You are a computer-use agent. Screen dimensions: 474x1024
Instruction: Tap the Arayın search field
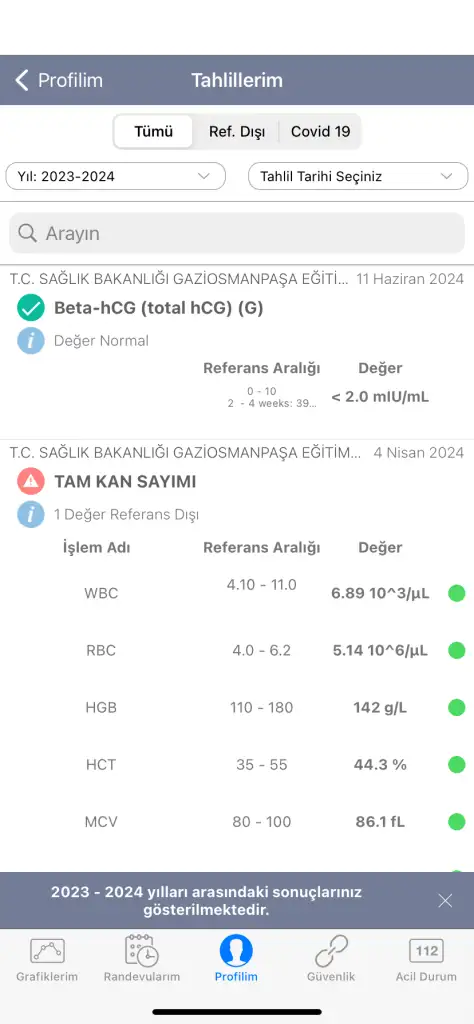coord(237,233)
